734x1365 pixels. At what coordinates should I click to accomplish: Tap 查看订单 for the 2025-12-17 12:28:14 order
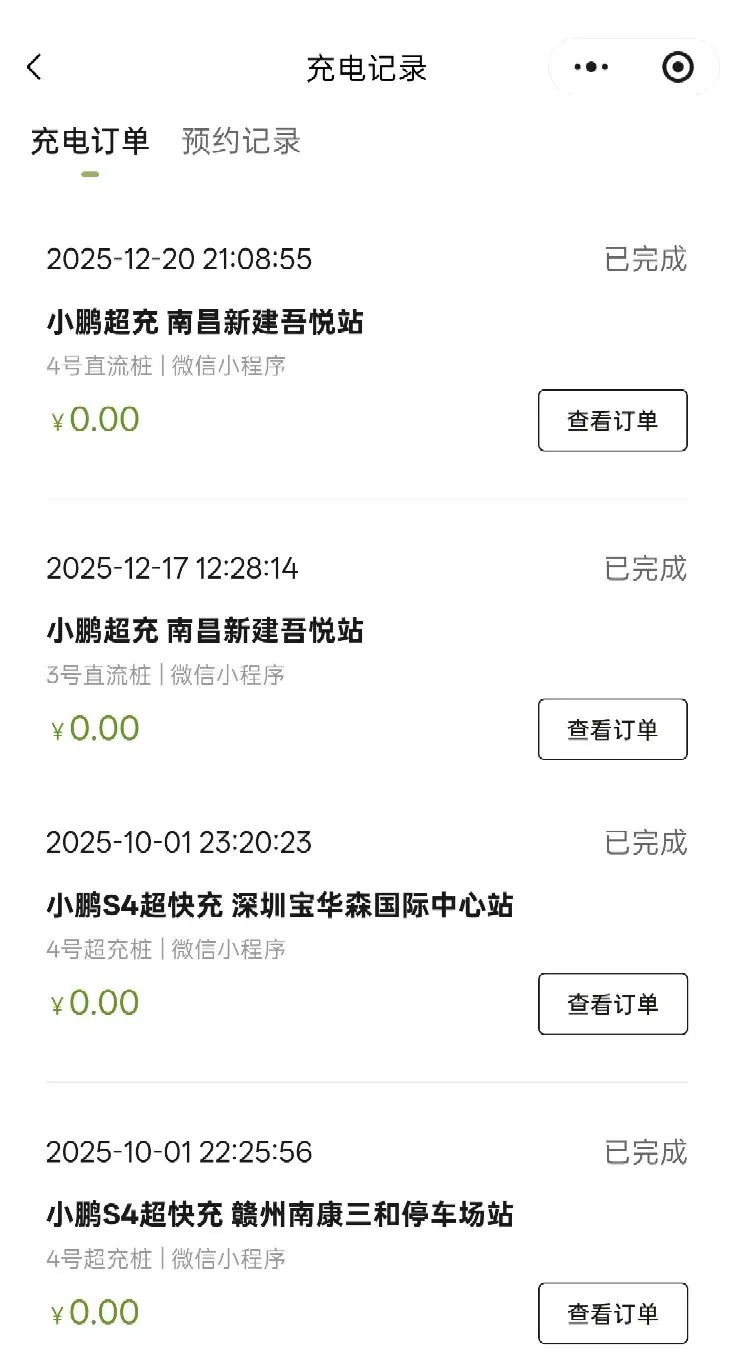tap(612, 730)
